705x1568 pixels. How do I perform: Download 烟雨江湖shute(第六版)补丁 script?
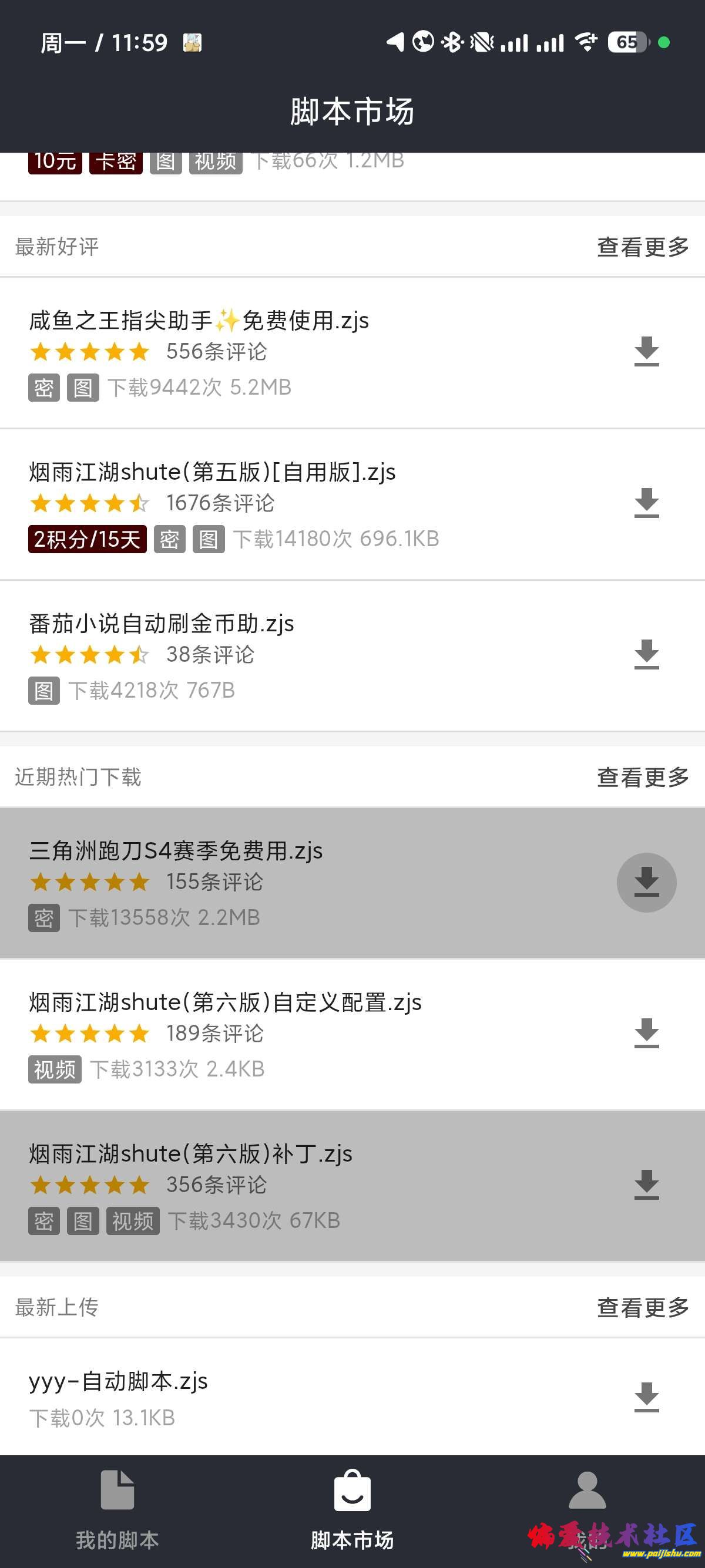(x=646, y=1185)
